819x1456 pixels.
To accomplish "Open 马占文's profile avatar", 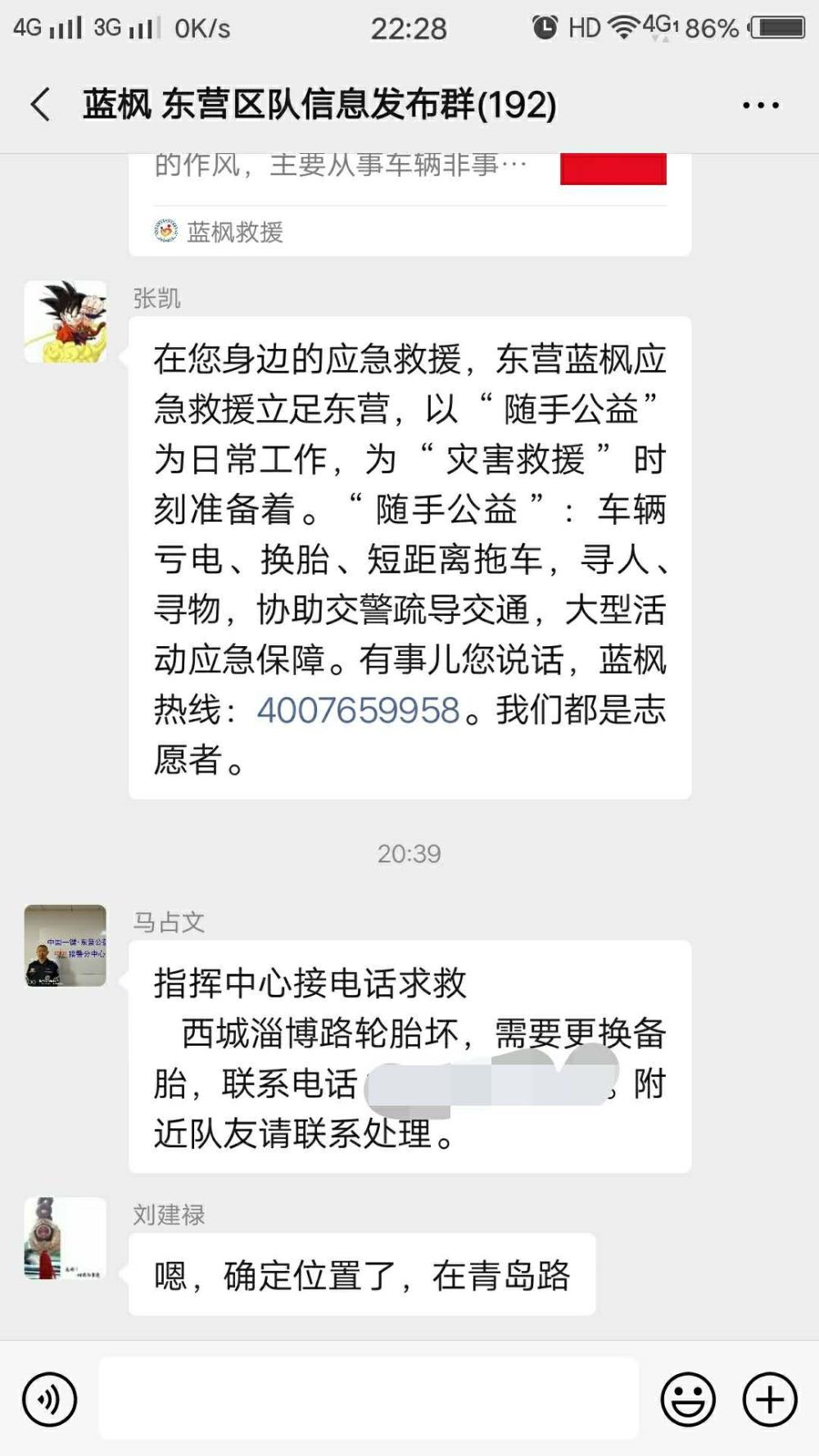I will pos(66,945).
